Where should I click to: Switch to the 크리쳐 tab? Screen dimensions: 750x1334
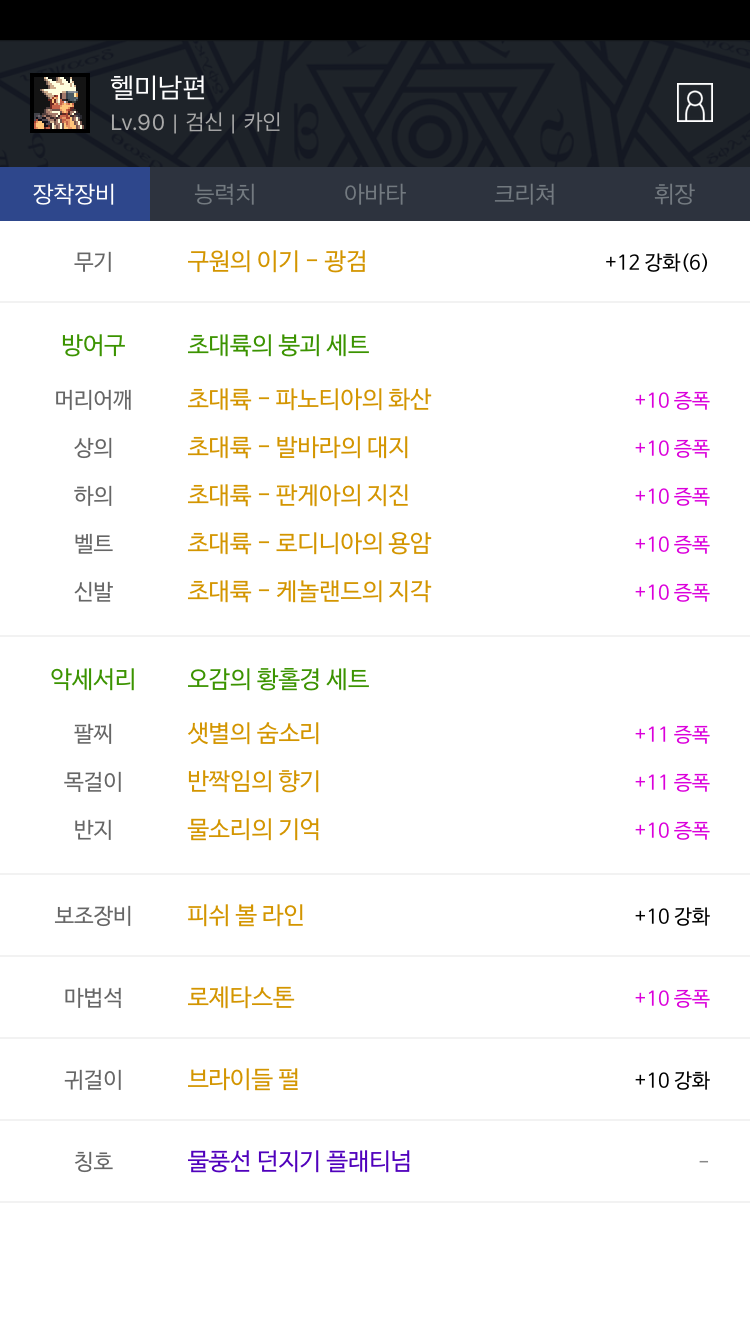[525, 194]
